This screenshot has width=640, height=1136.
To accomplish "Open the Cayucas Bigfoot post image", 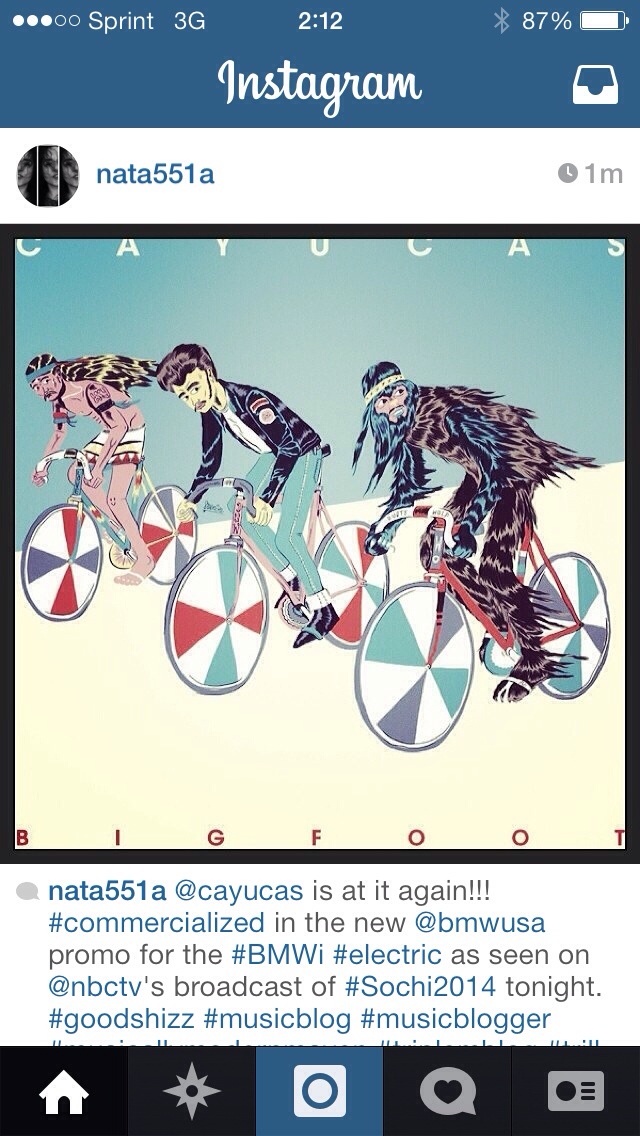I will (320, 543).
